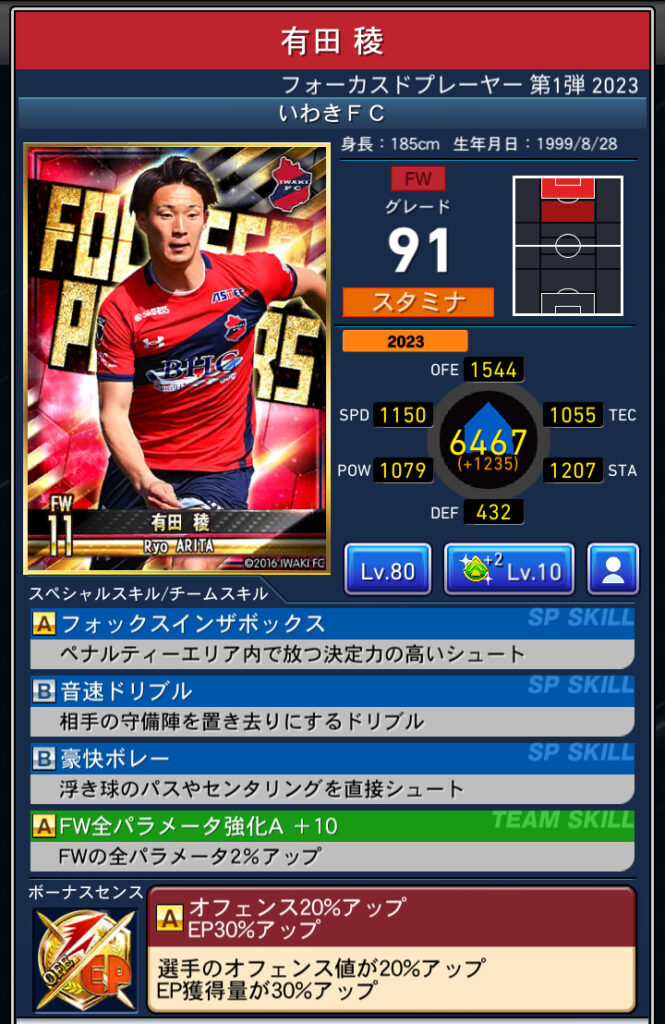The height and width of the screenshot is (1024, 665).
Task: Tap the Lv.80 level button
Action: (x=388, y=570)
